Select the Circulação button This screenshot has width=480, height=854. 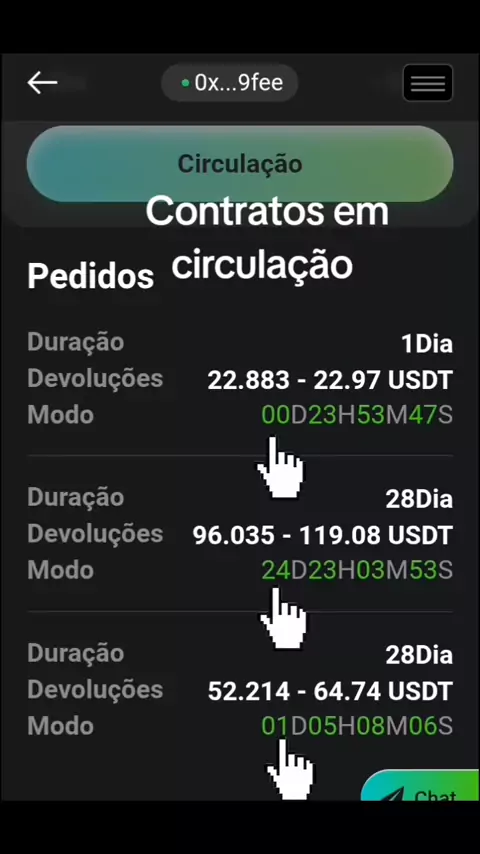240,164
